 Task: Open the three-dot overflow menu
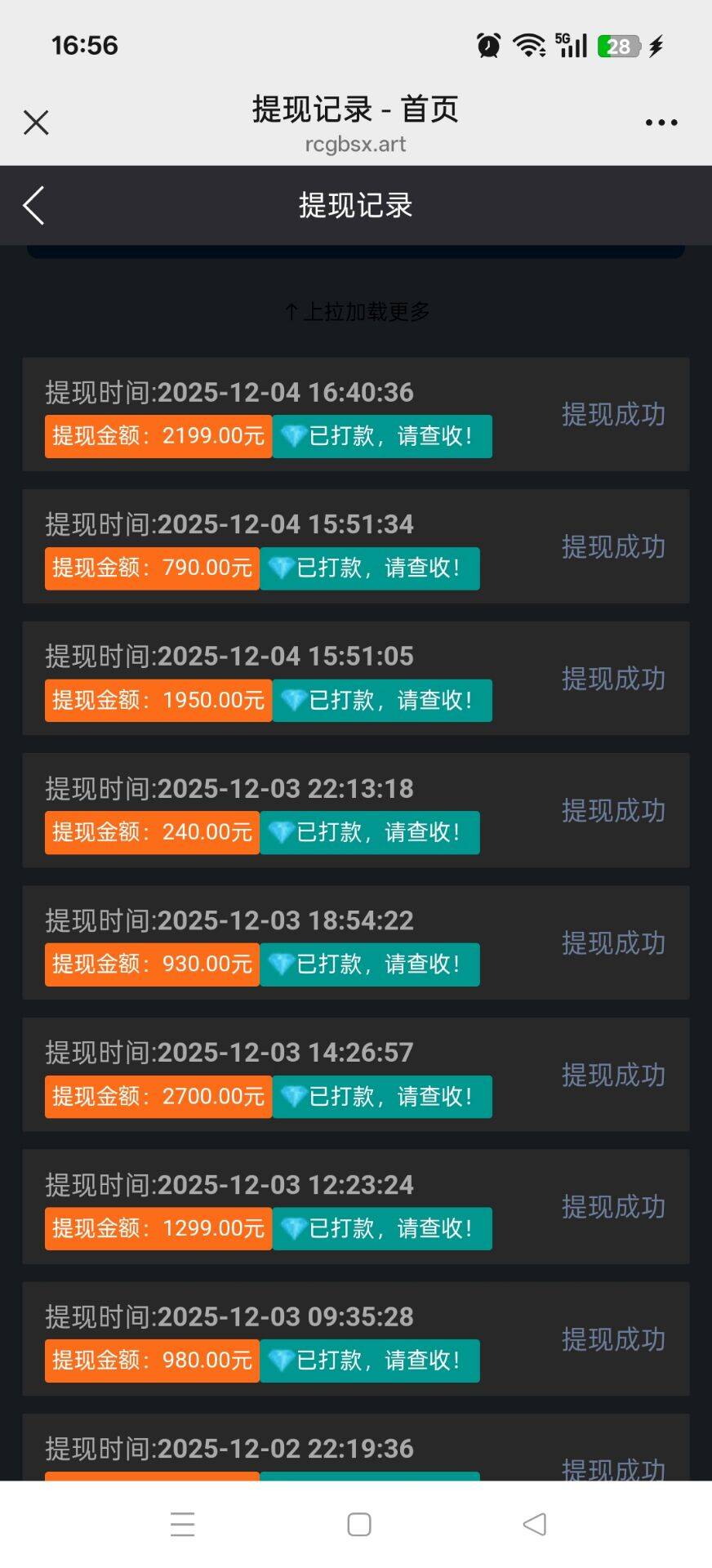[661, 122]
